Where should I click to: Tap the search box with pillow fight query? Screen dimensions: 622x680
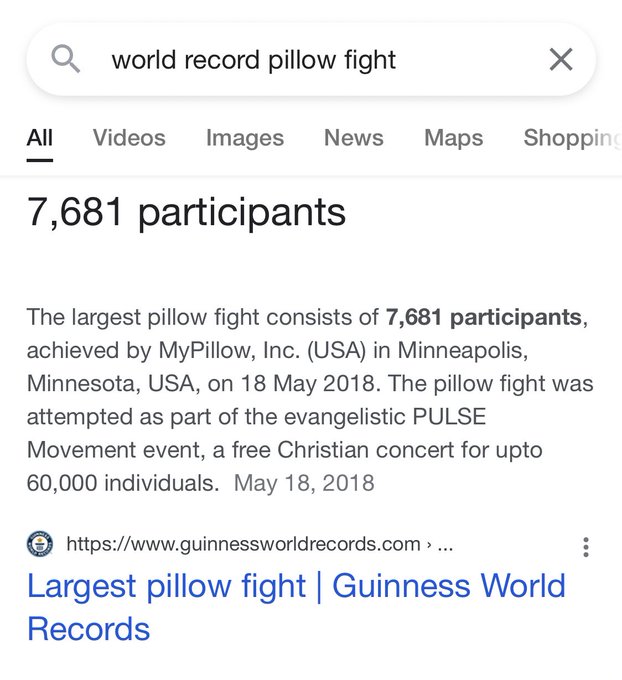pos(300,60)
